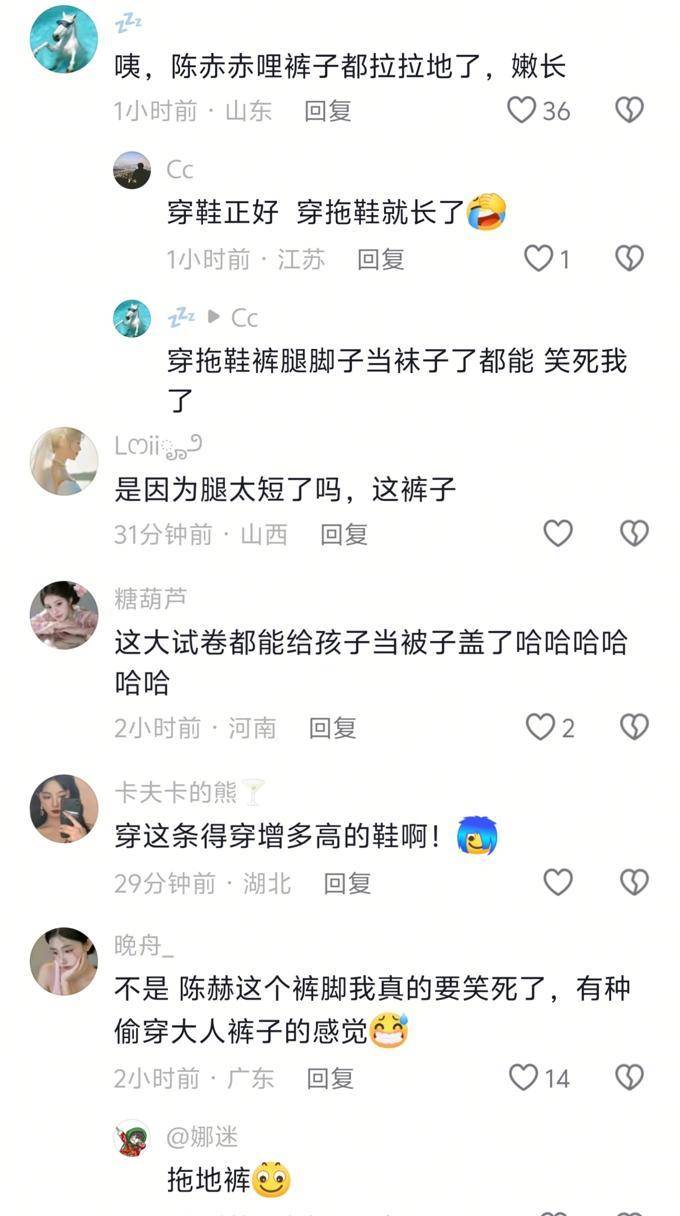Like Cc's reply about 穿拖鞋
680x1216 pixels.
pos(539,259)
